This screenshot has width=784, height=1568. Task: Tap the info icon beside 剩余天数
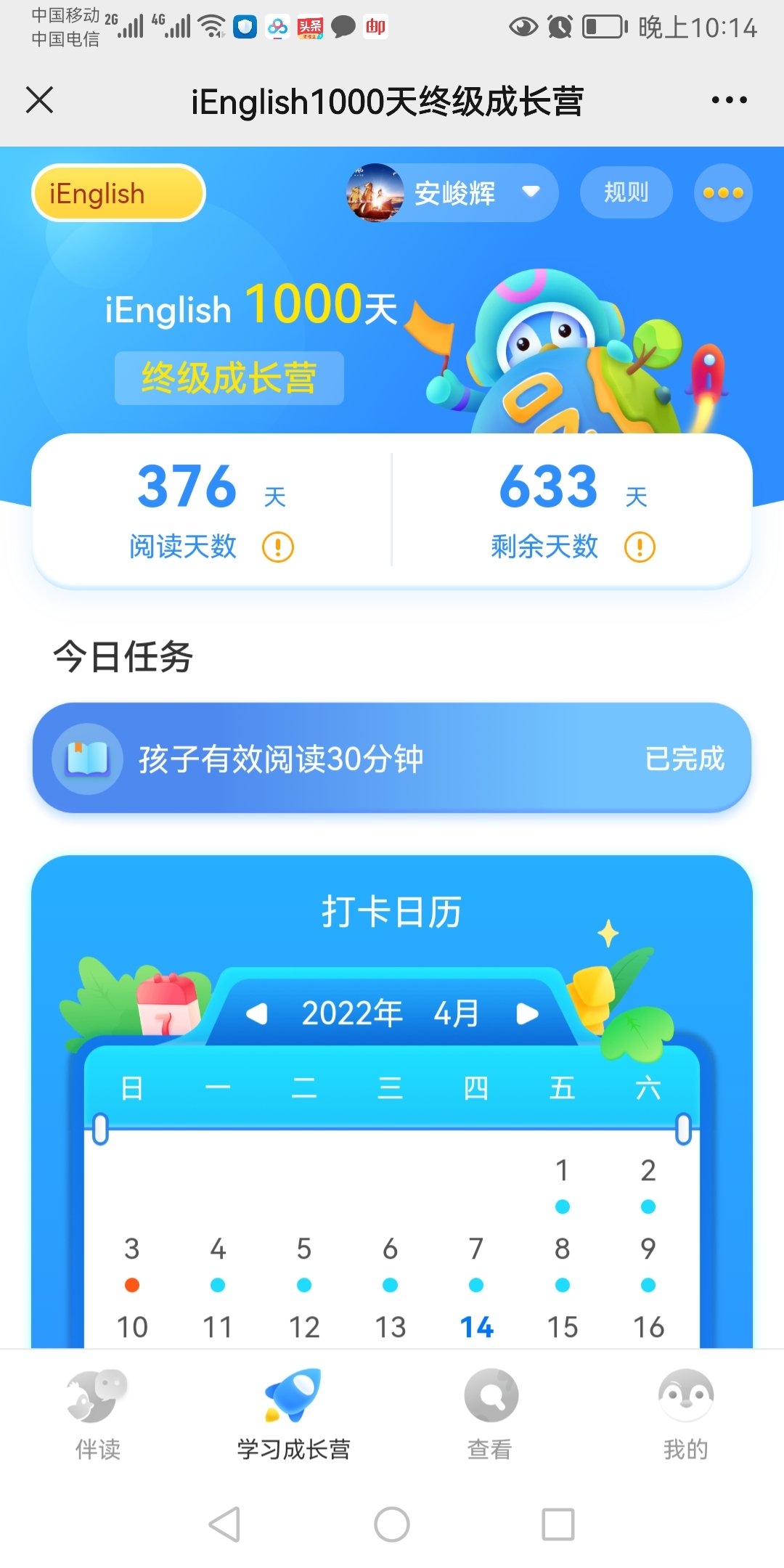(x=638, y=547)
